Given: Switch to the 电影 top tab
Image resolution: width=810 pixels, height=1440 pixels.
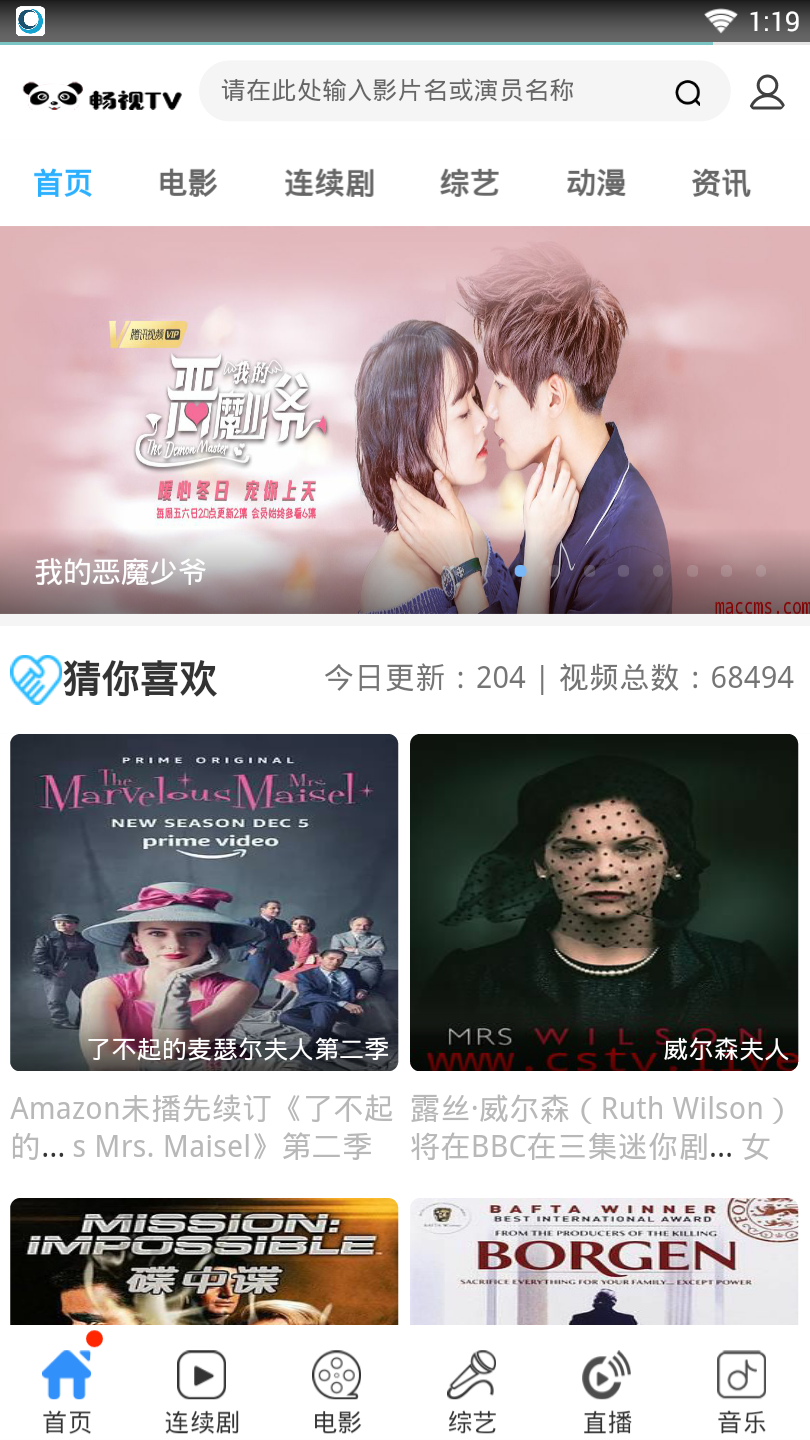Looking at the screenshot, I should (188, 183).
